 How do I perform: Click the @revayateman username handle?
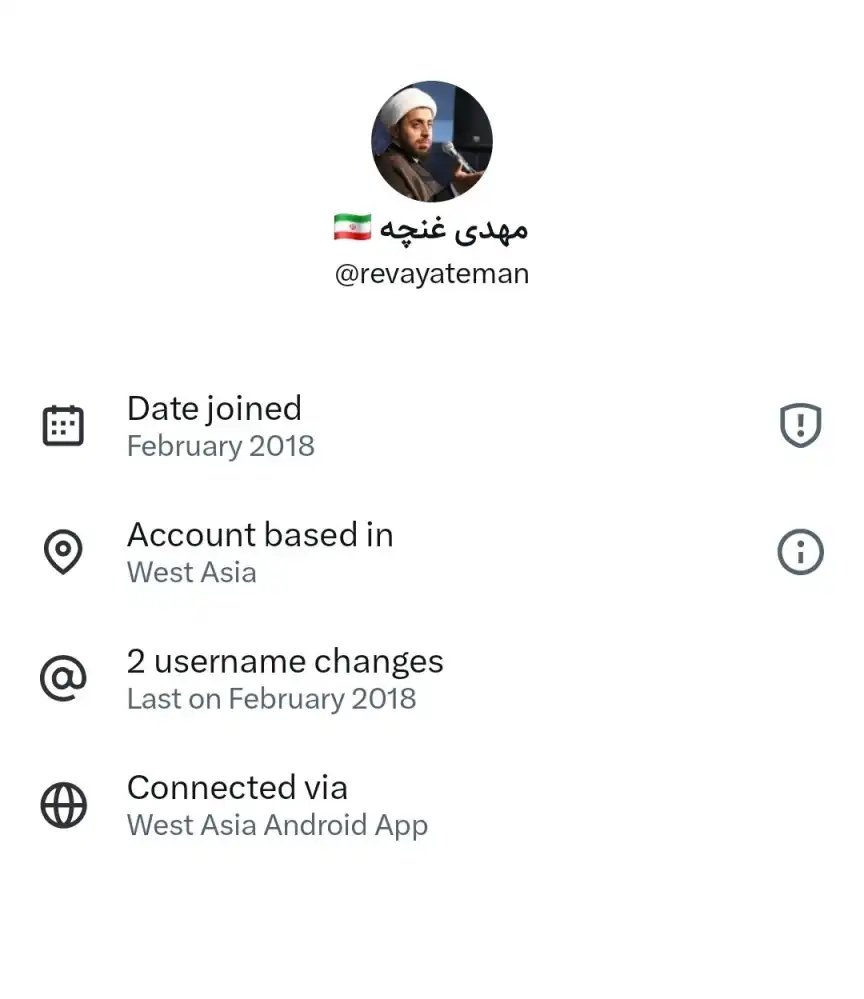[x=432, y=272]
